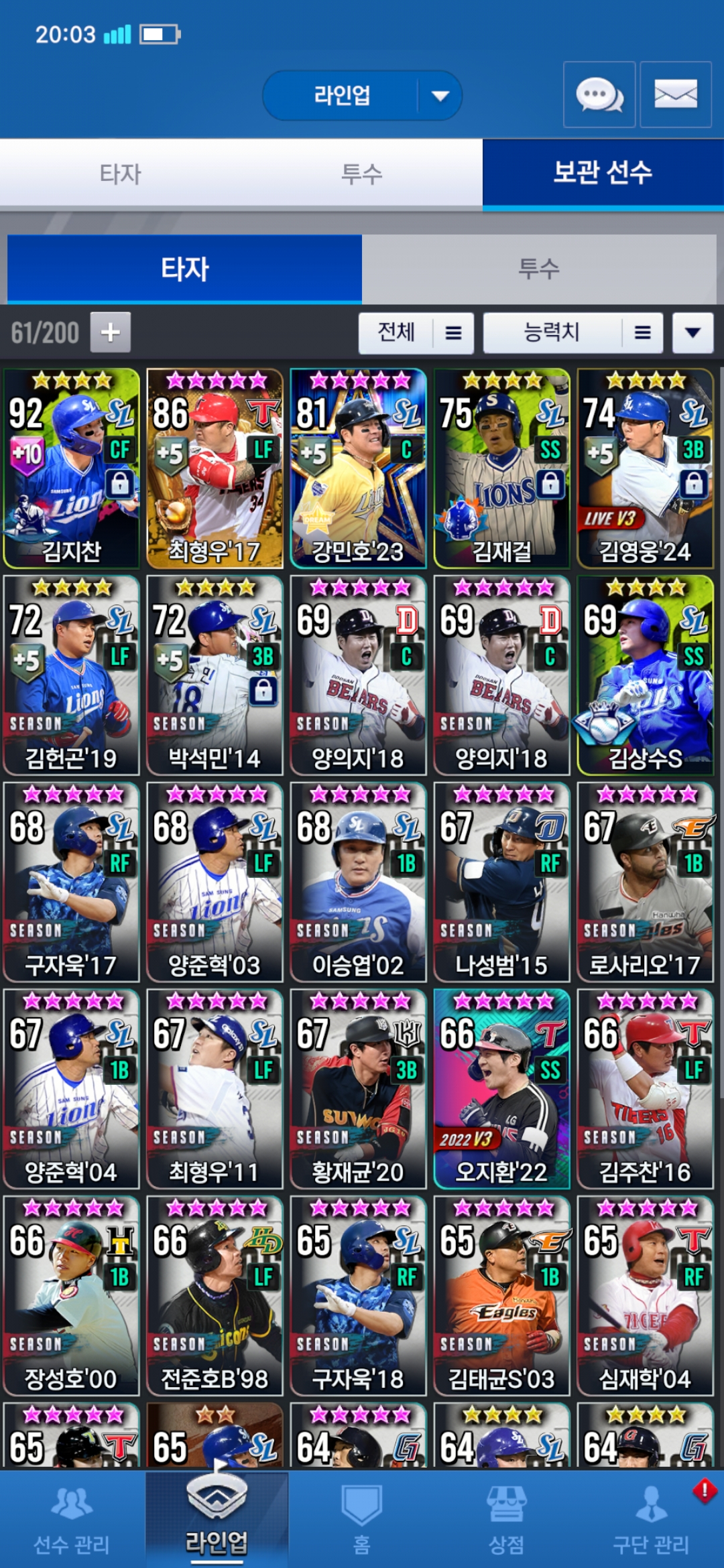This screenshot has height=1568, width=724.
Task: Open the chat bubbles icon
Action: [x=599, y=94]
